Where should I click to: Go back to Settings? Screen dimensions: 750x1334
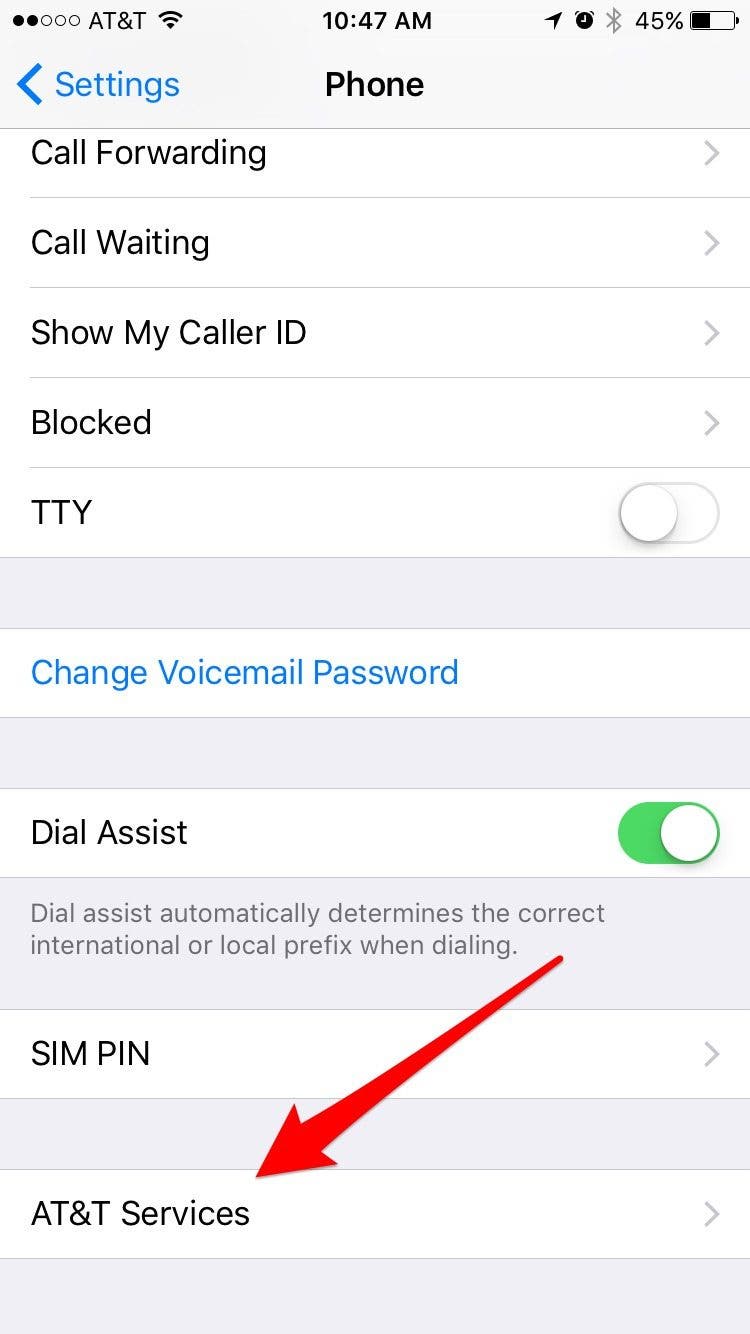point(98,85)
